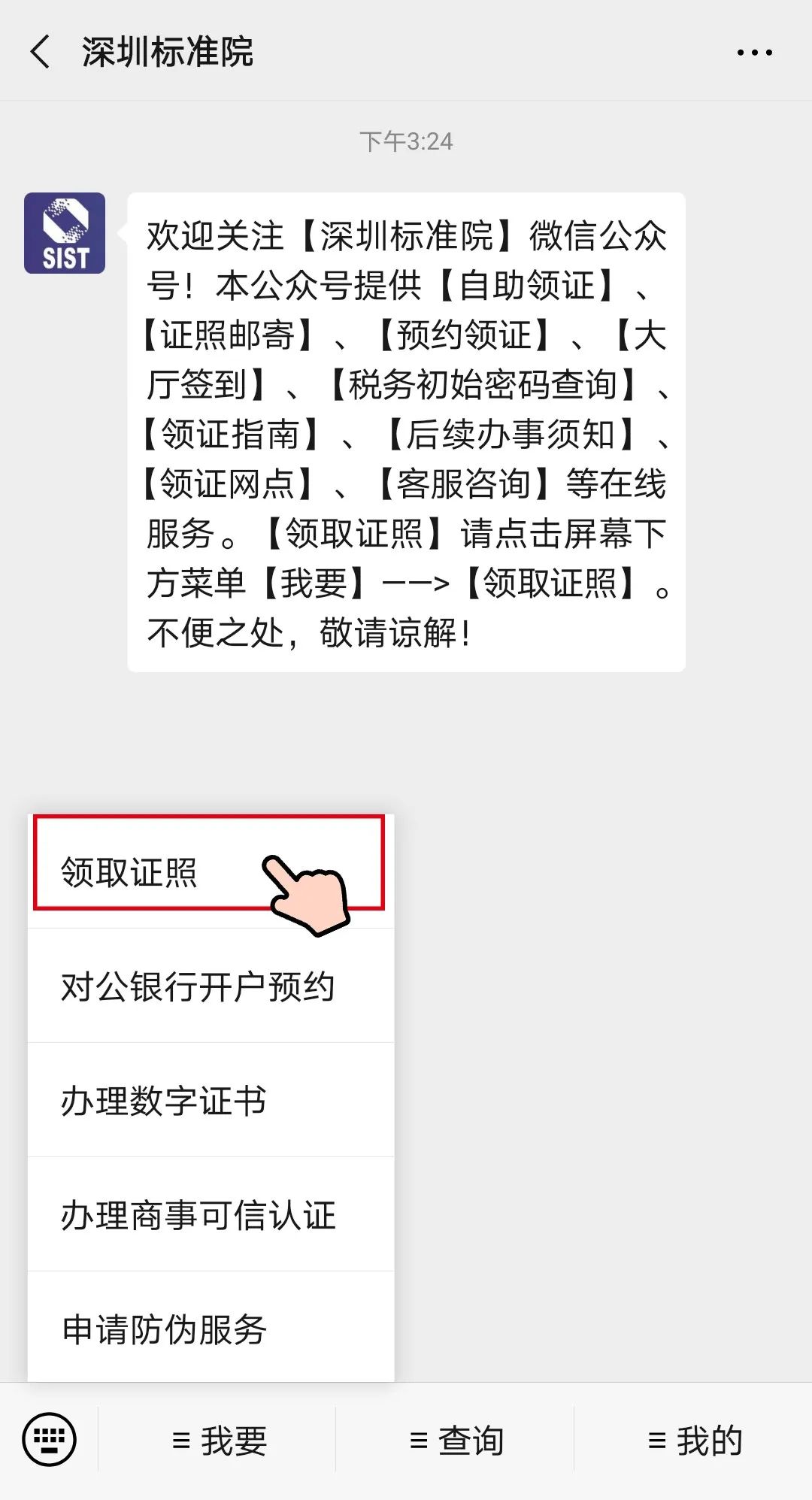
Task: Expand the 我的 bottom menu
Action: pyautogui.click(x=694, y=1441)
